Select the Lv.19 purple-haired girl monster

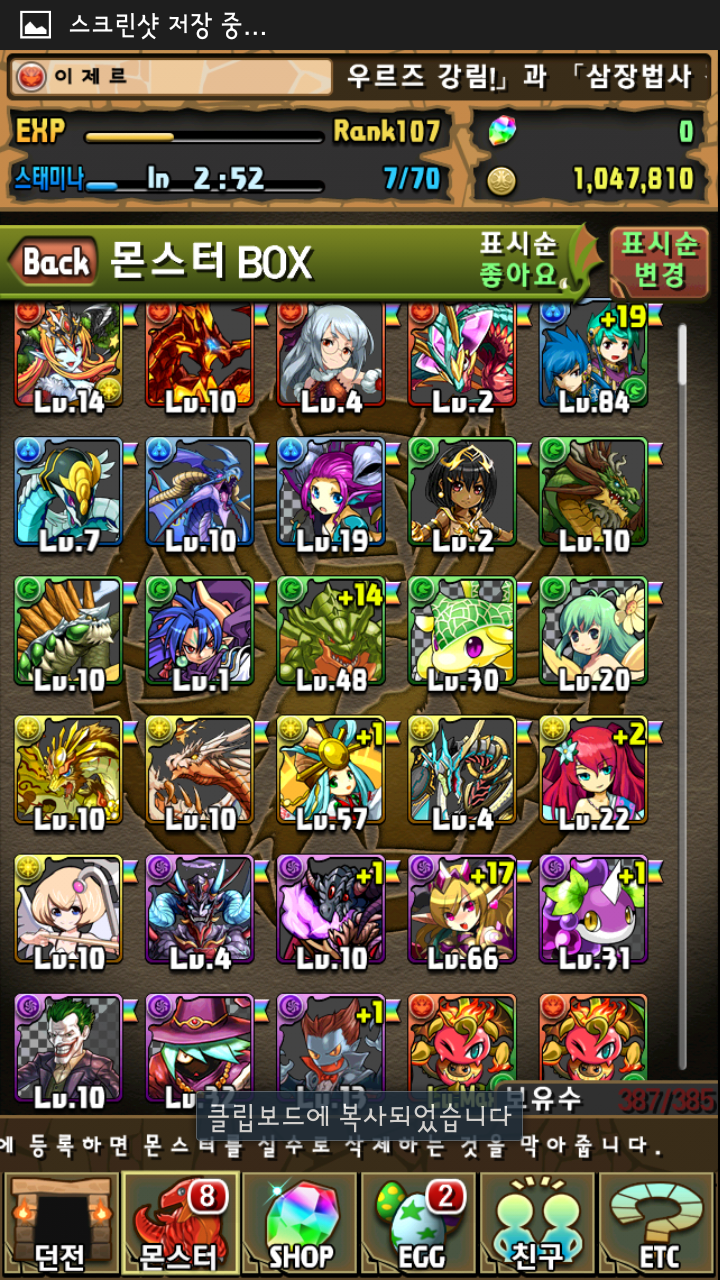tap(331, 496)
